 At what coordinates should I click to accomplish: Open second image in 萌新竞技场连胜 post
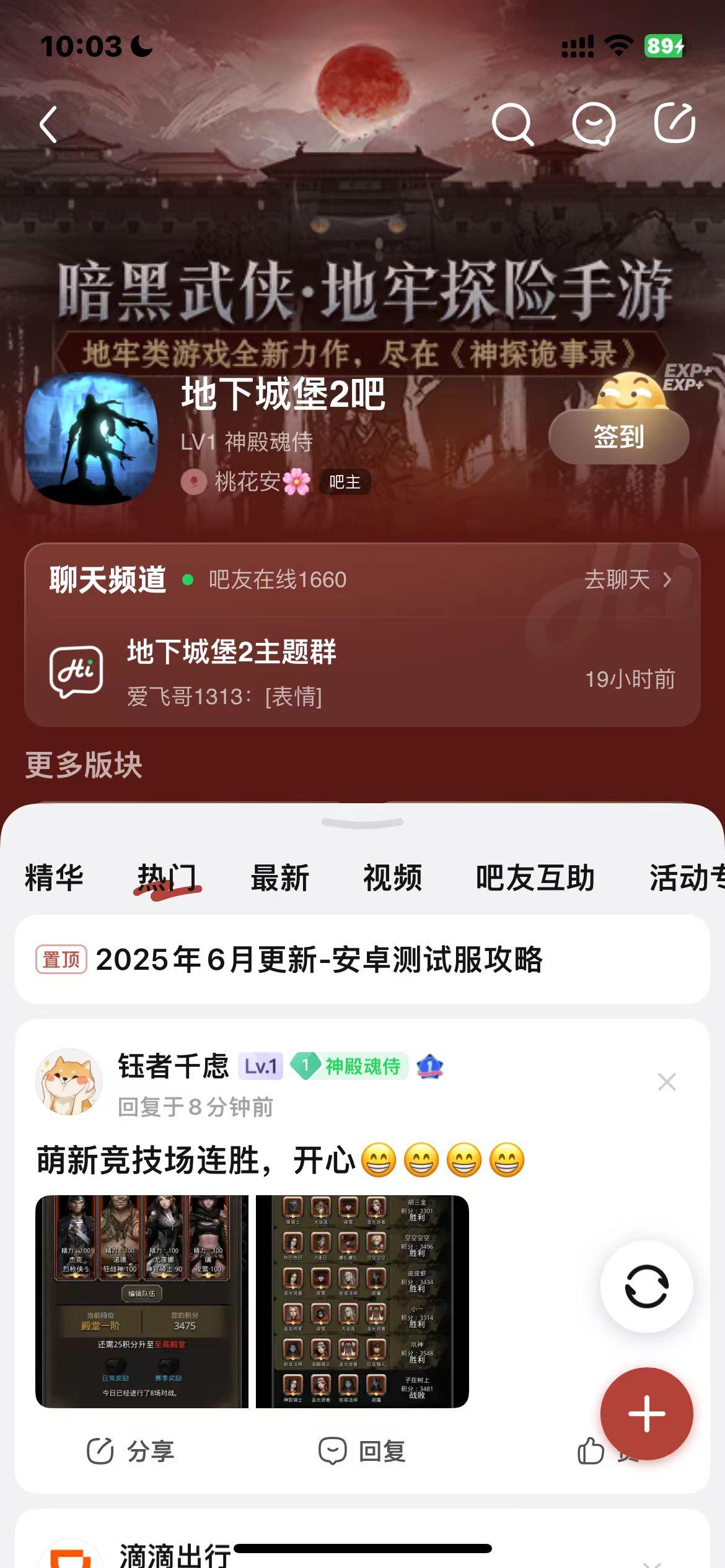coord(362,1301)
